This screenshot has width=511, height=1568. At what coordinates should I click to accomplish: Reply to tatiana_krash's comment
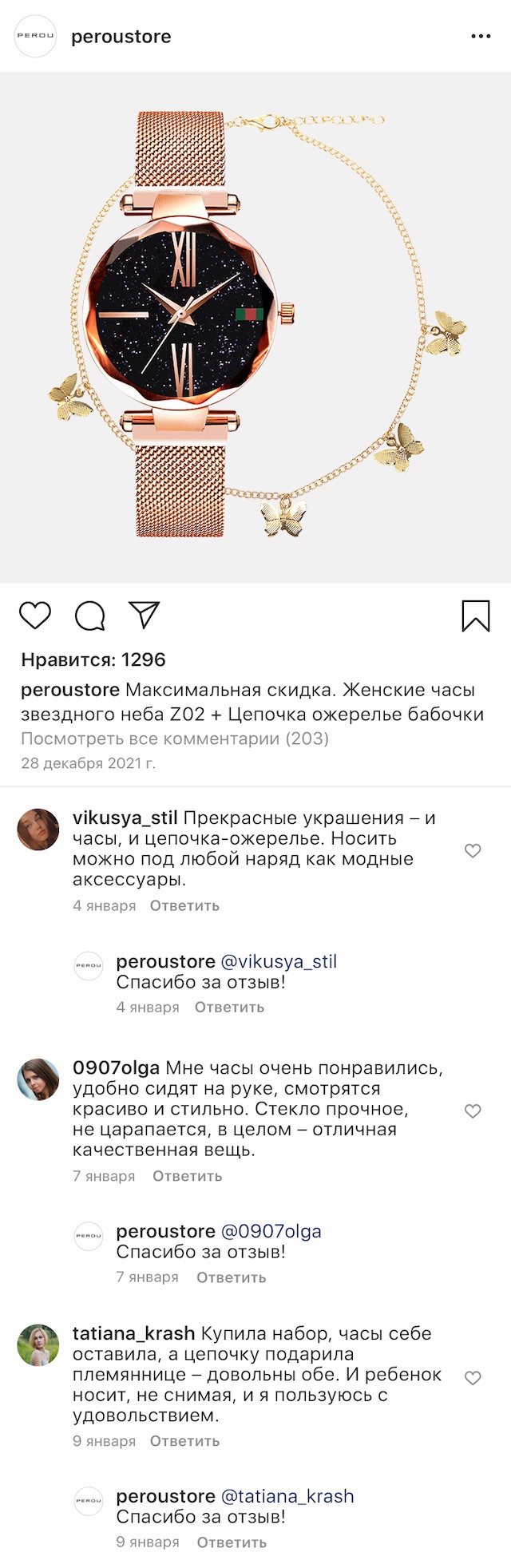point(184,1441)
